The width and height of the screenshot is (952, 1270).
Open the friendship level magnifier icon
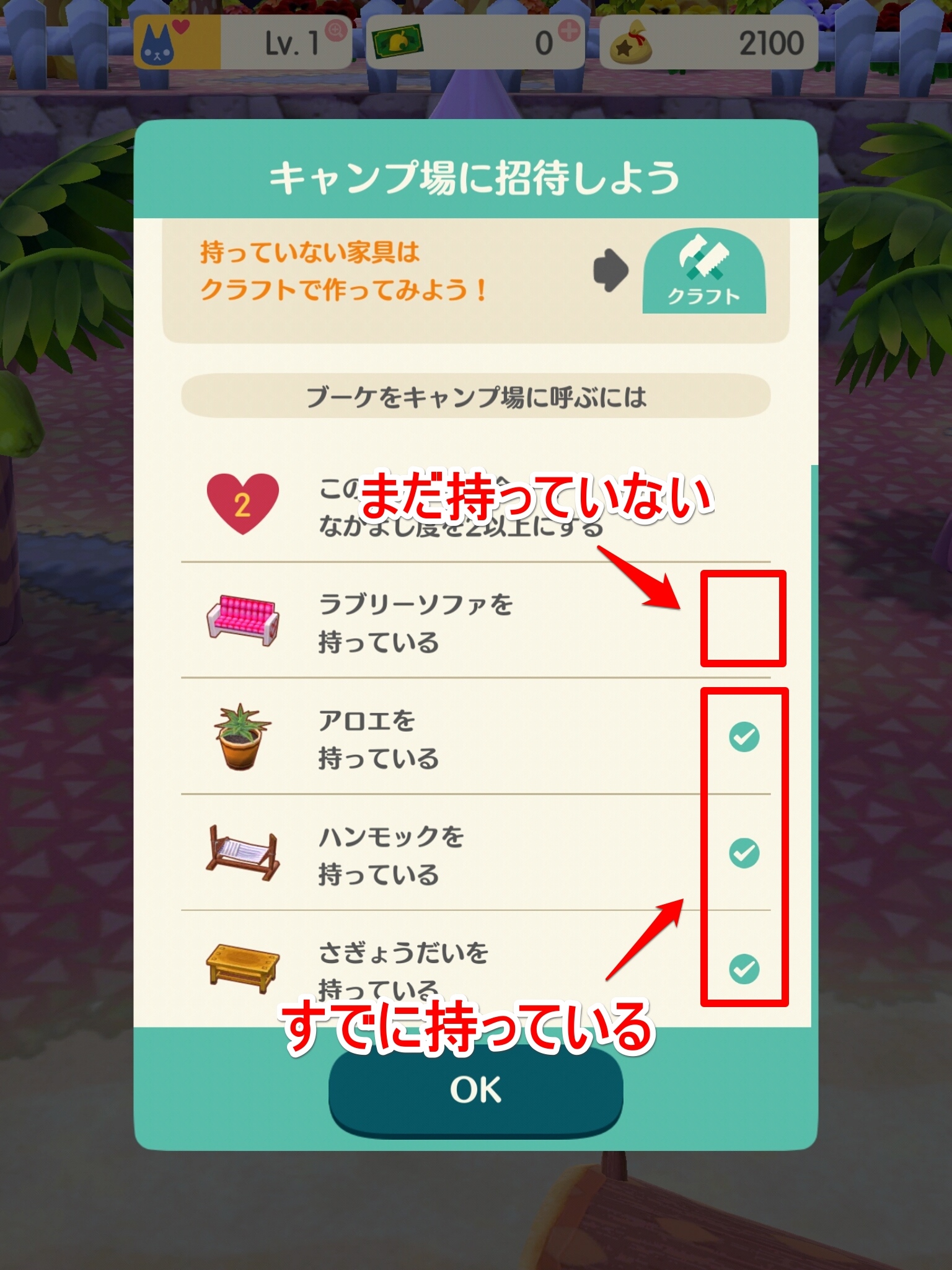[x=337, y=30]
